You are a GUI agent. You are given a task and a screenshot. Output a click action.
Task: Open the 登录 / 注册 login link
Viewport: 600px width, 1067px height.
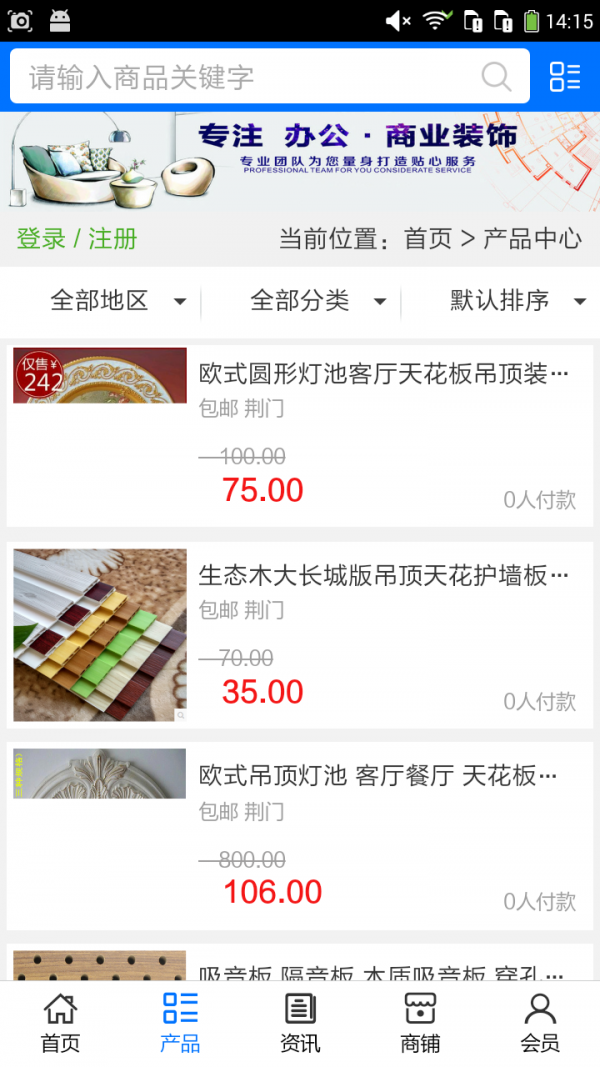point(77,239)
